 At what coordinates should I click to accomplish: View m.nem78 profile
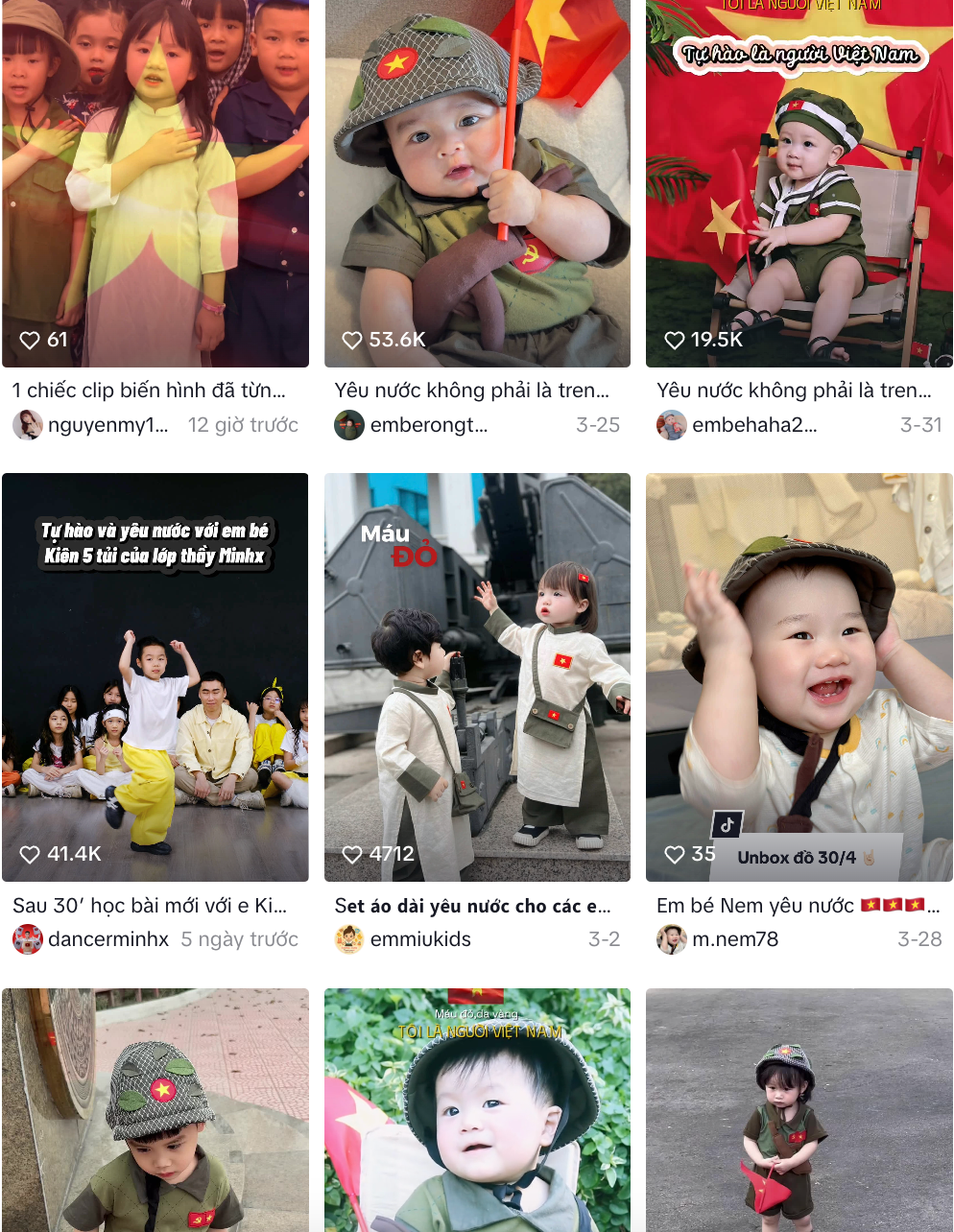[734, 939]
